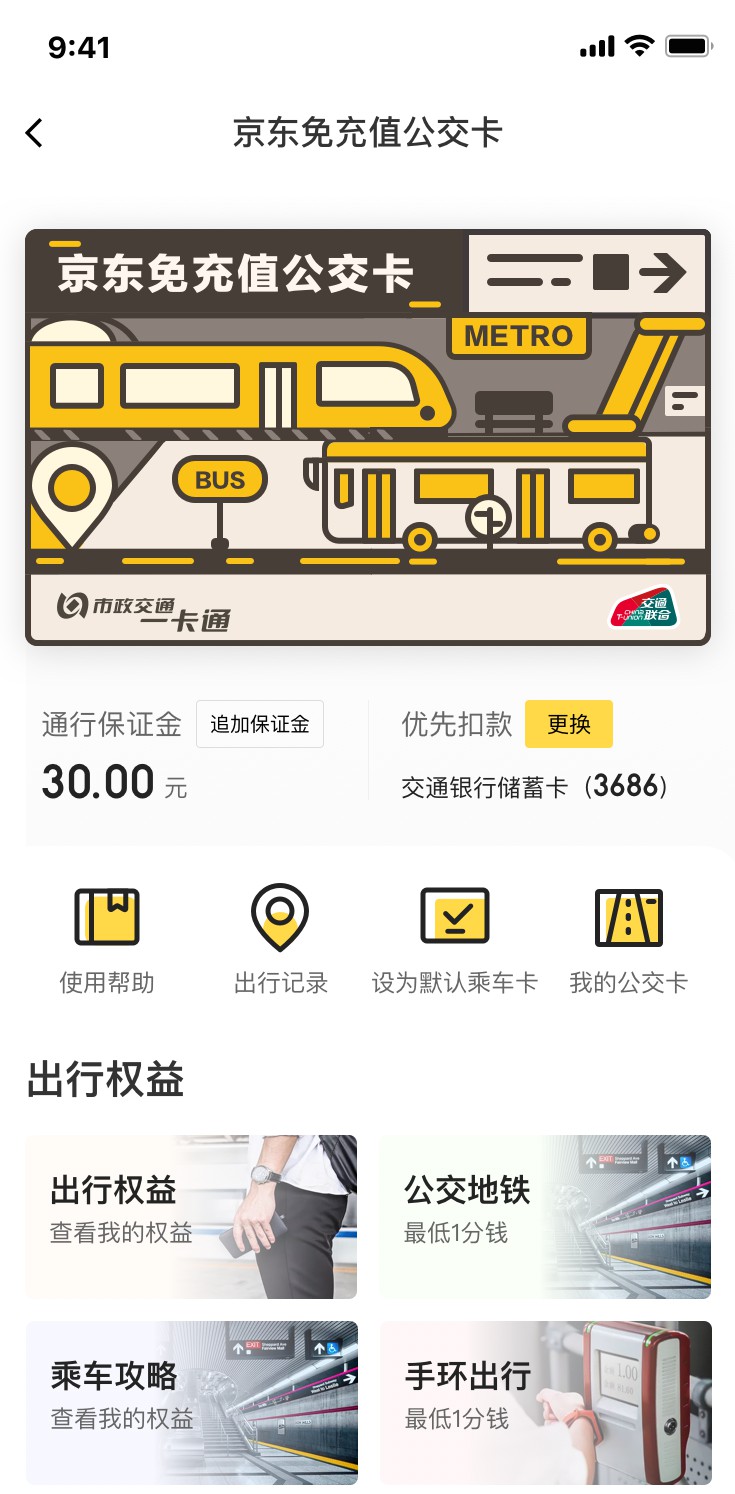Image resolution: width=735 pixels, height=1494 pixels.
Task: Open the 公交地铁 card
Action: click(545, 1216)
